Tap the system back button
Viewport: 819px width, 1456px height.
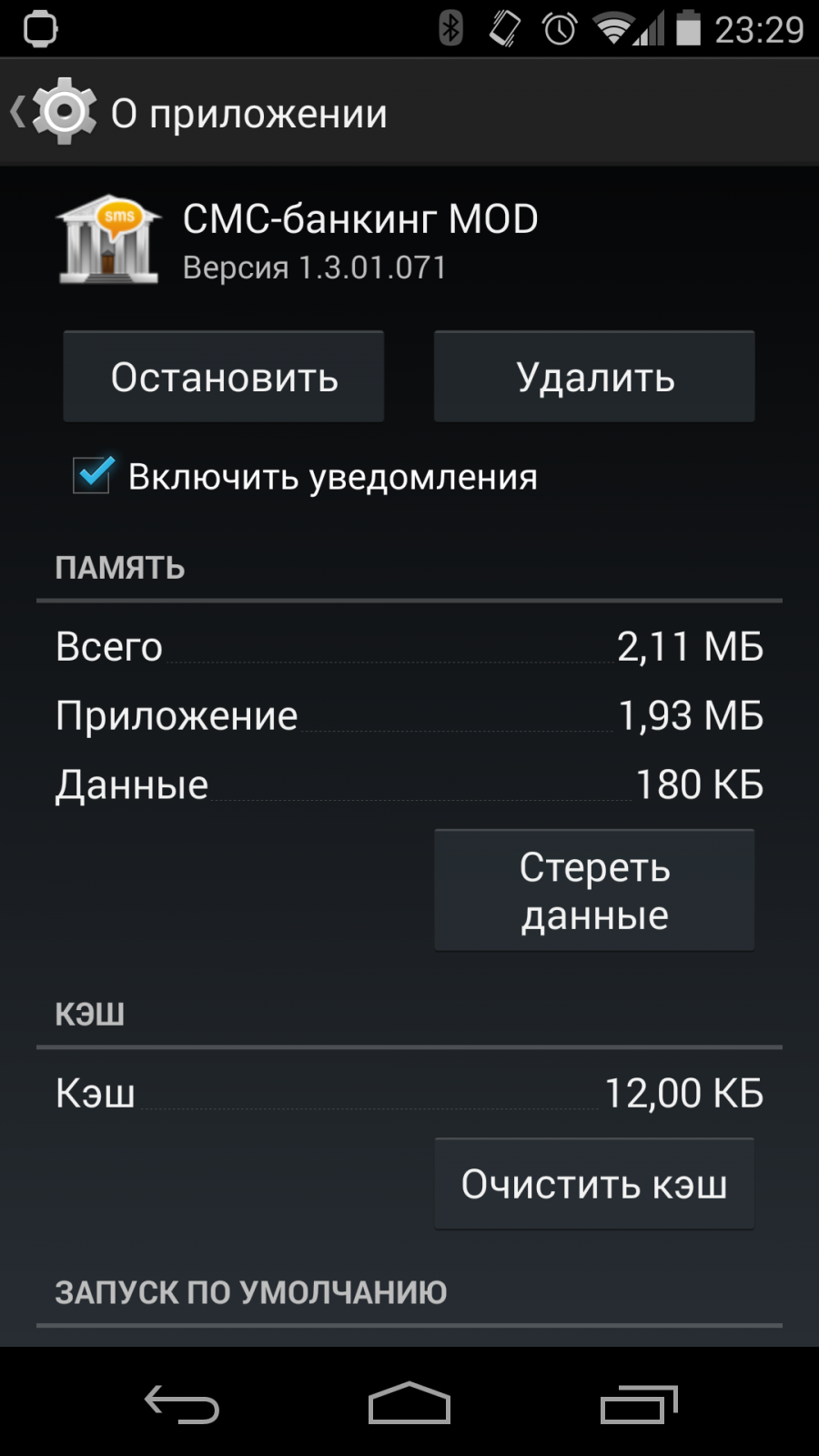[x=182, y=1403]
